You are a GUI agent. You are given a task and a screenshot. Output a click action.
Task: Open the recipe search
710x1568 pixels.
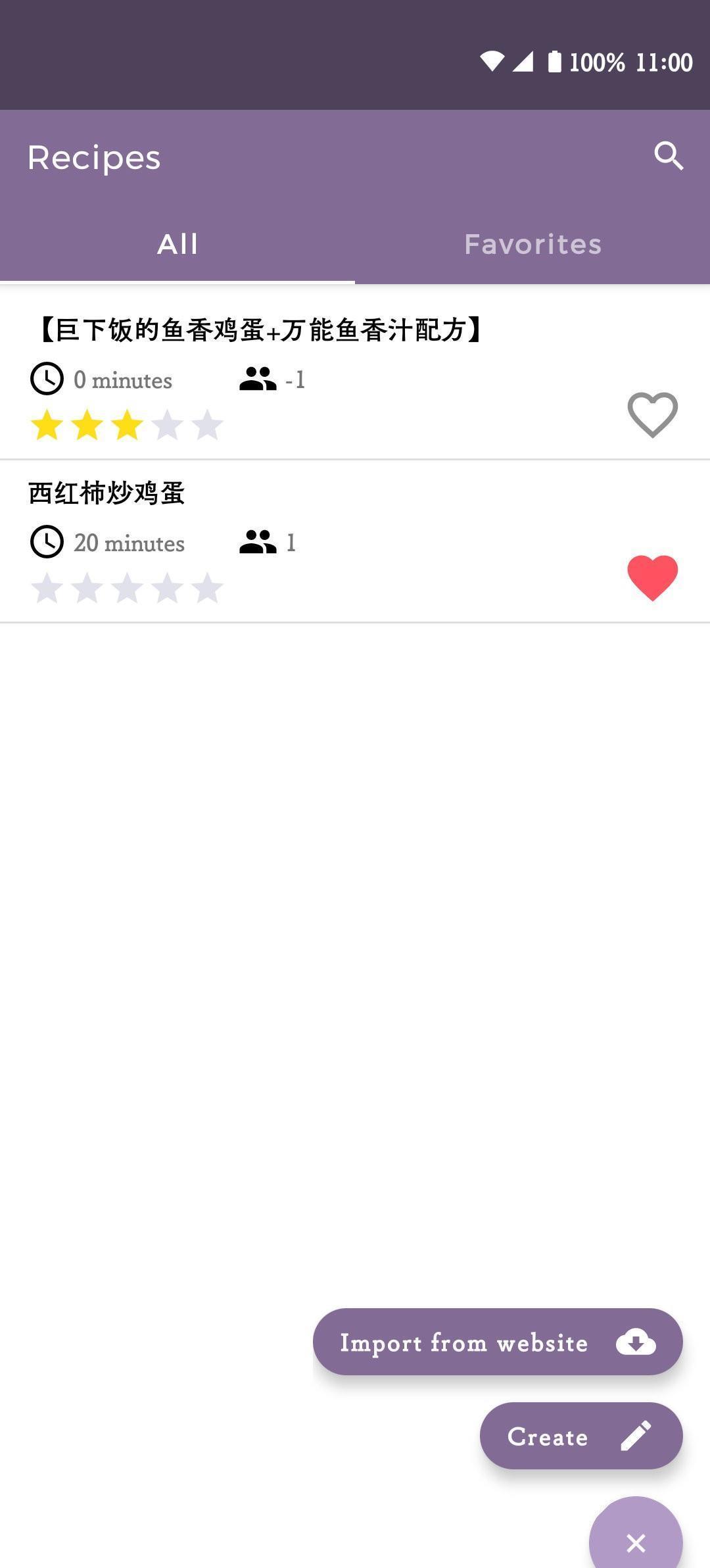669,156
